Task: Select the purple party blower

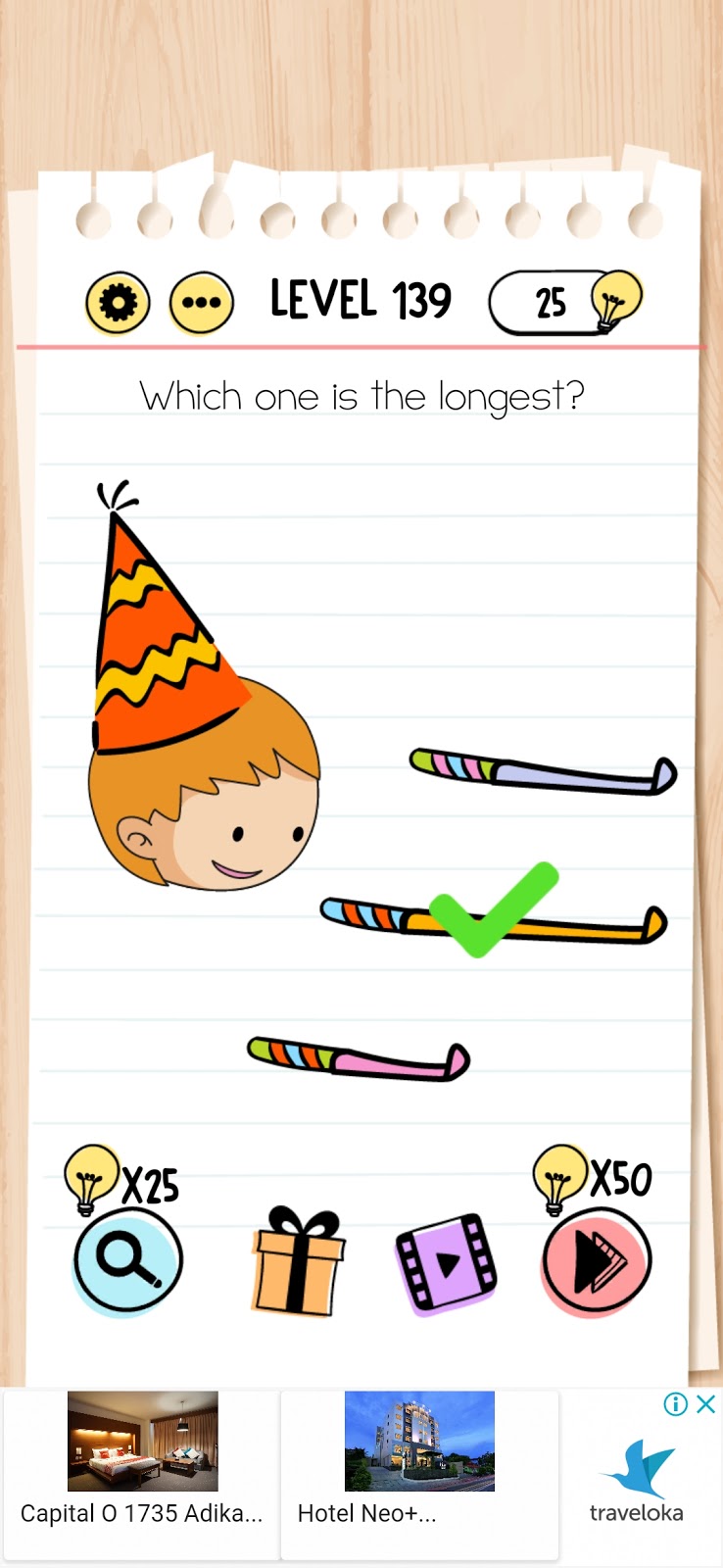Action: coord(544,772)
